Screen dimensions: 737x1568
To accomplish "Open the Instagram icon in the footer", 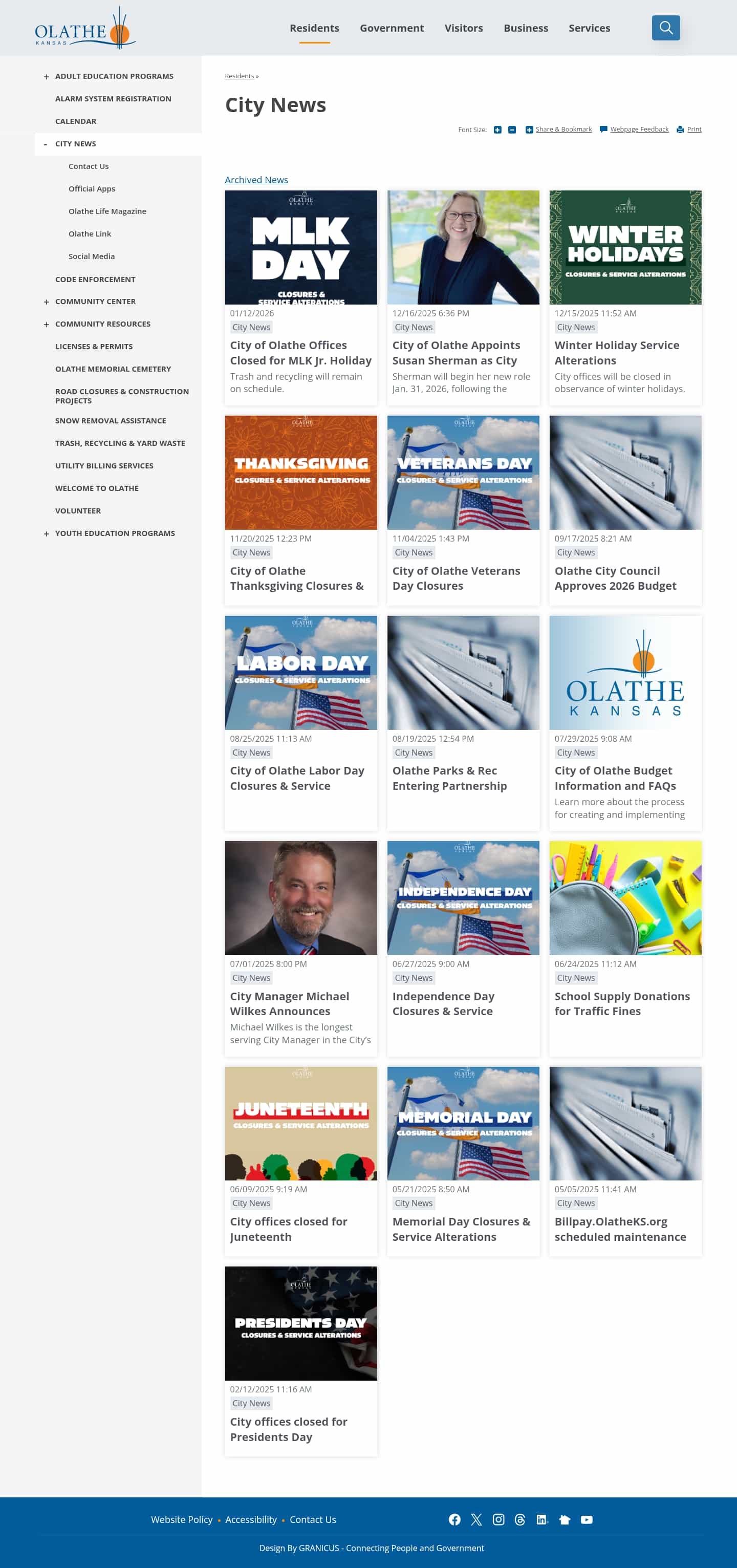I will [x=498, y=1519].
